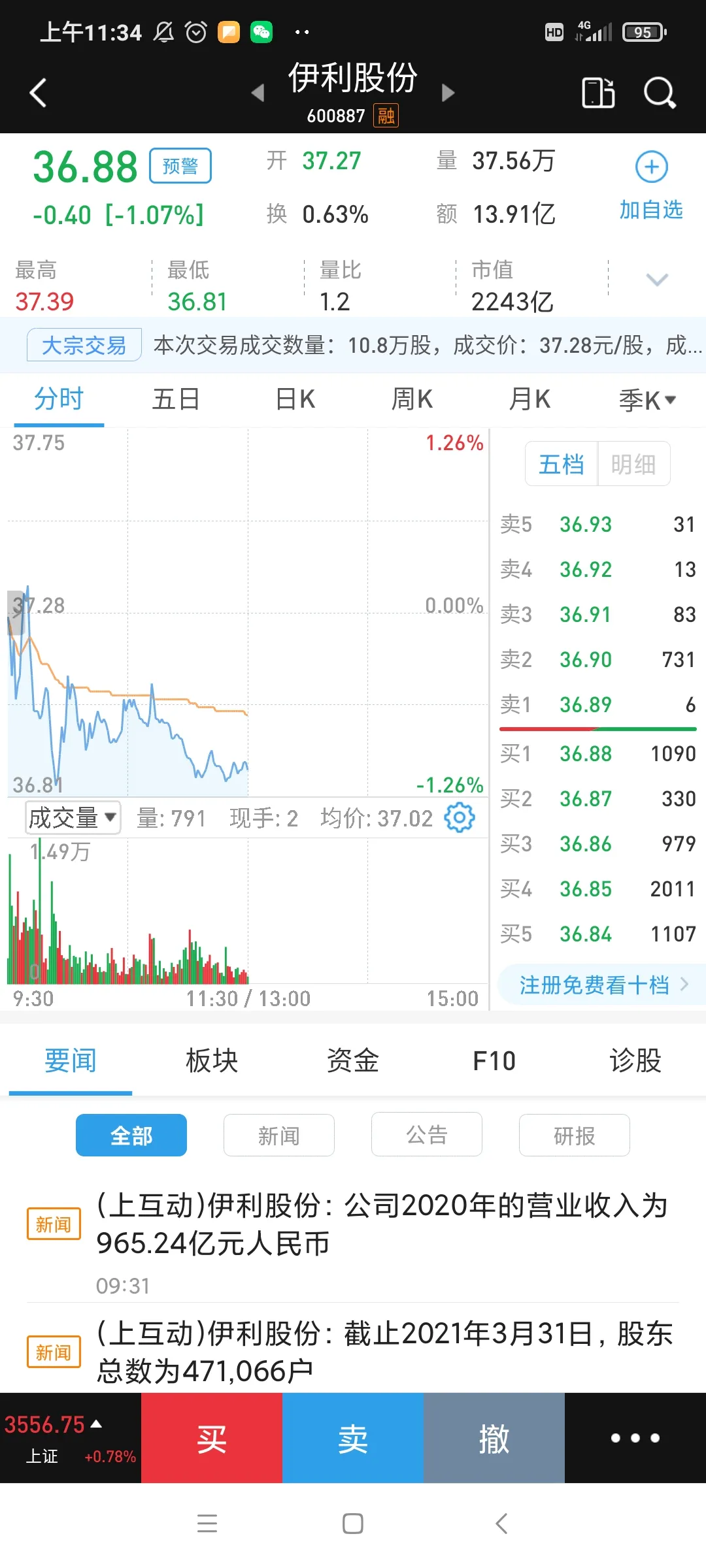Screen dimensions: 706x1568
Task: Switch to the 日K chart tab
Action: point(295,399)
